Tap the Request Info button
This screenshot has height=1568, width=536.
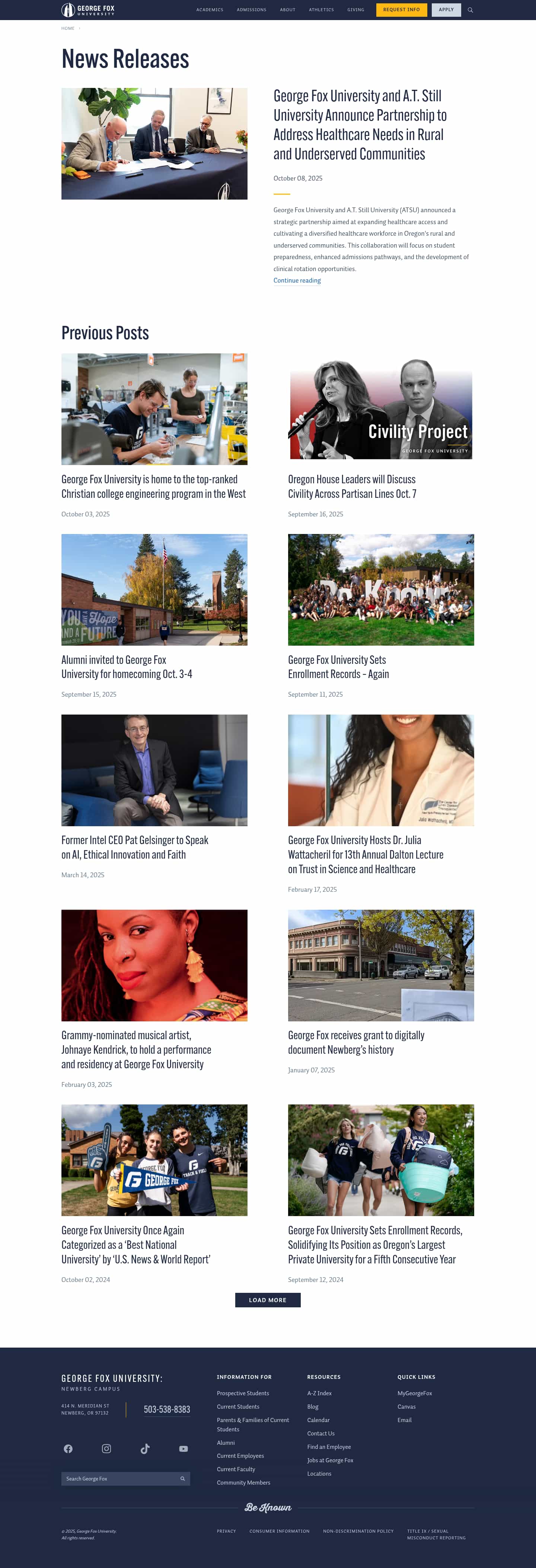[x=401, y=10]
